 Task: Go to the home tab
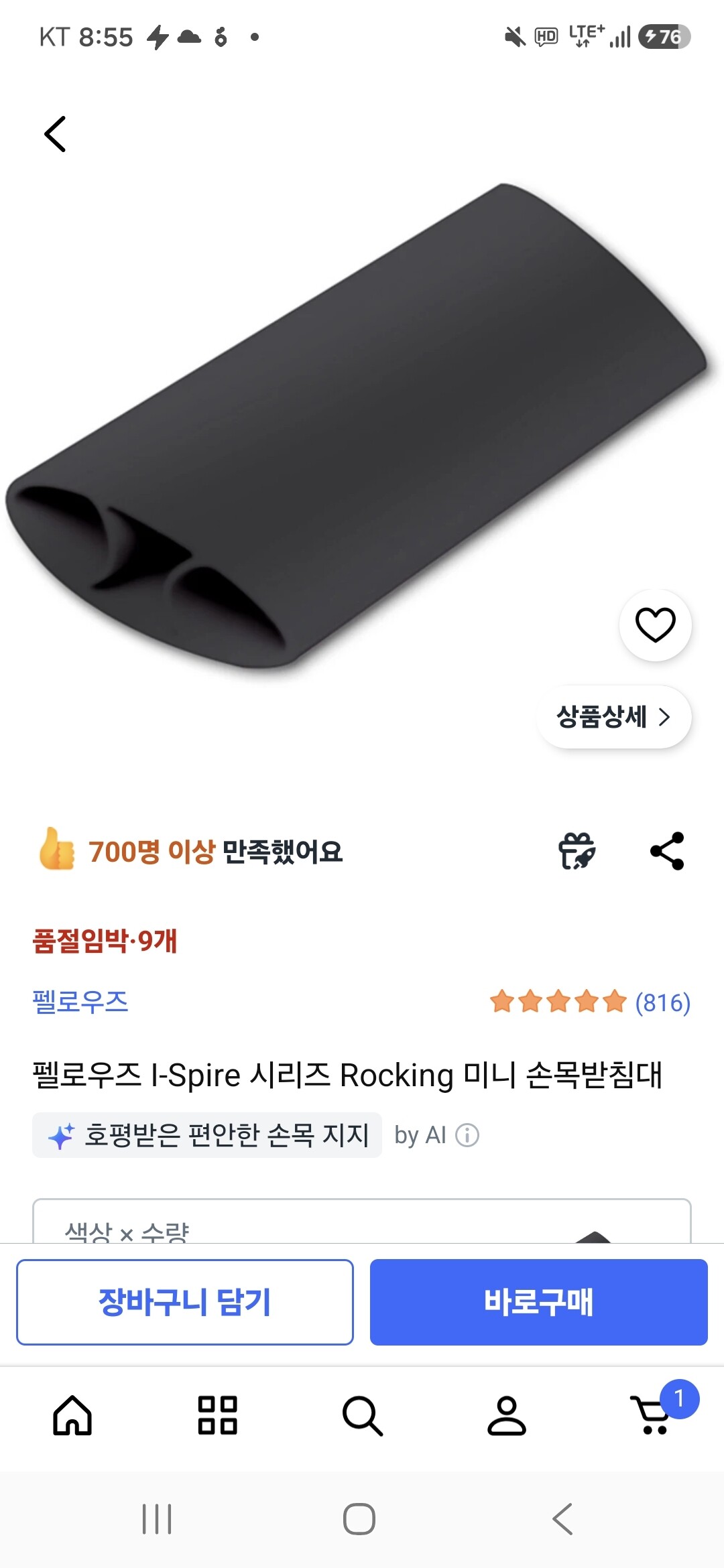pos(72,1415)
